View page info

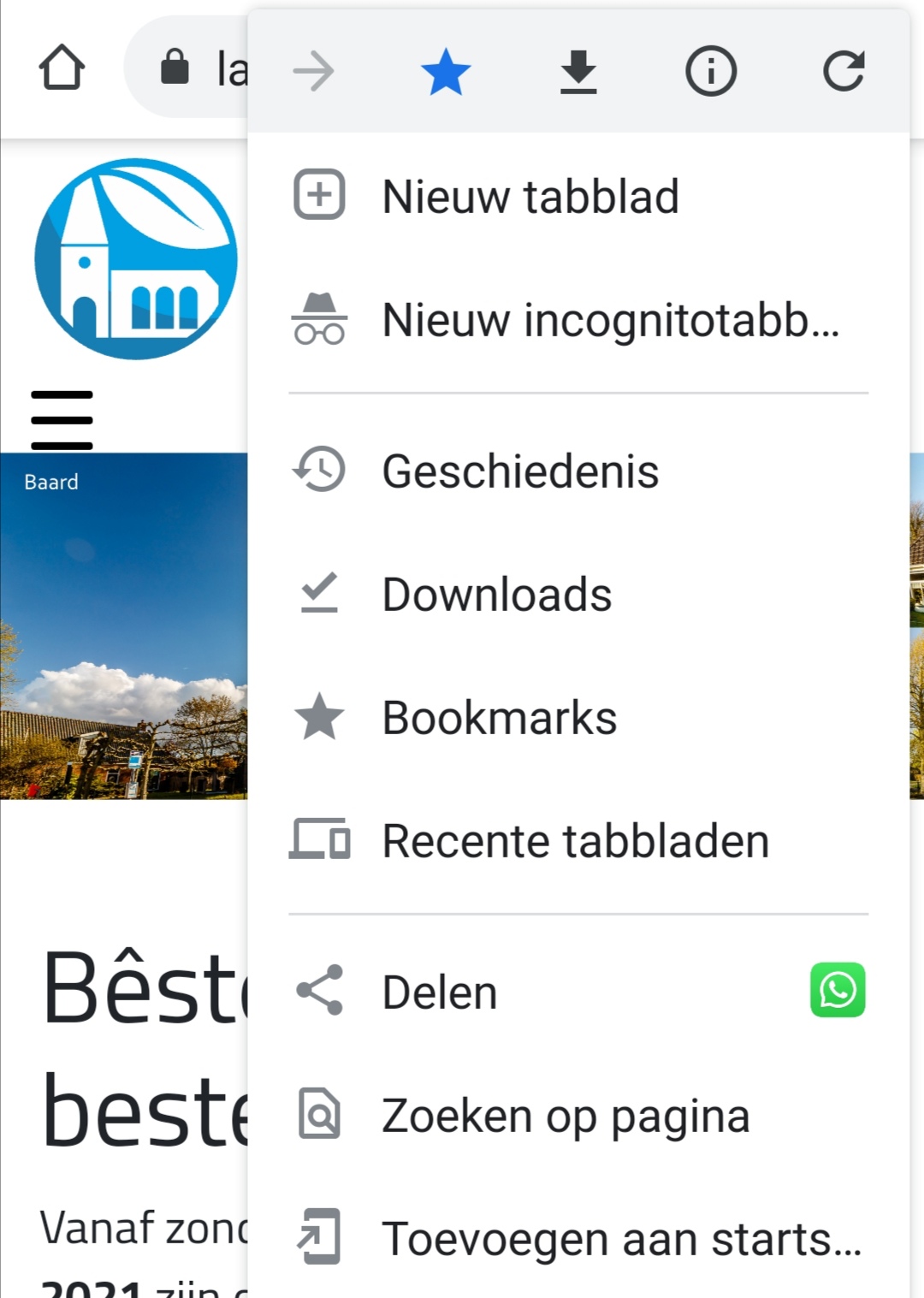(x=711, y=71)
